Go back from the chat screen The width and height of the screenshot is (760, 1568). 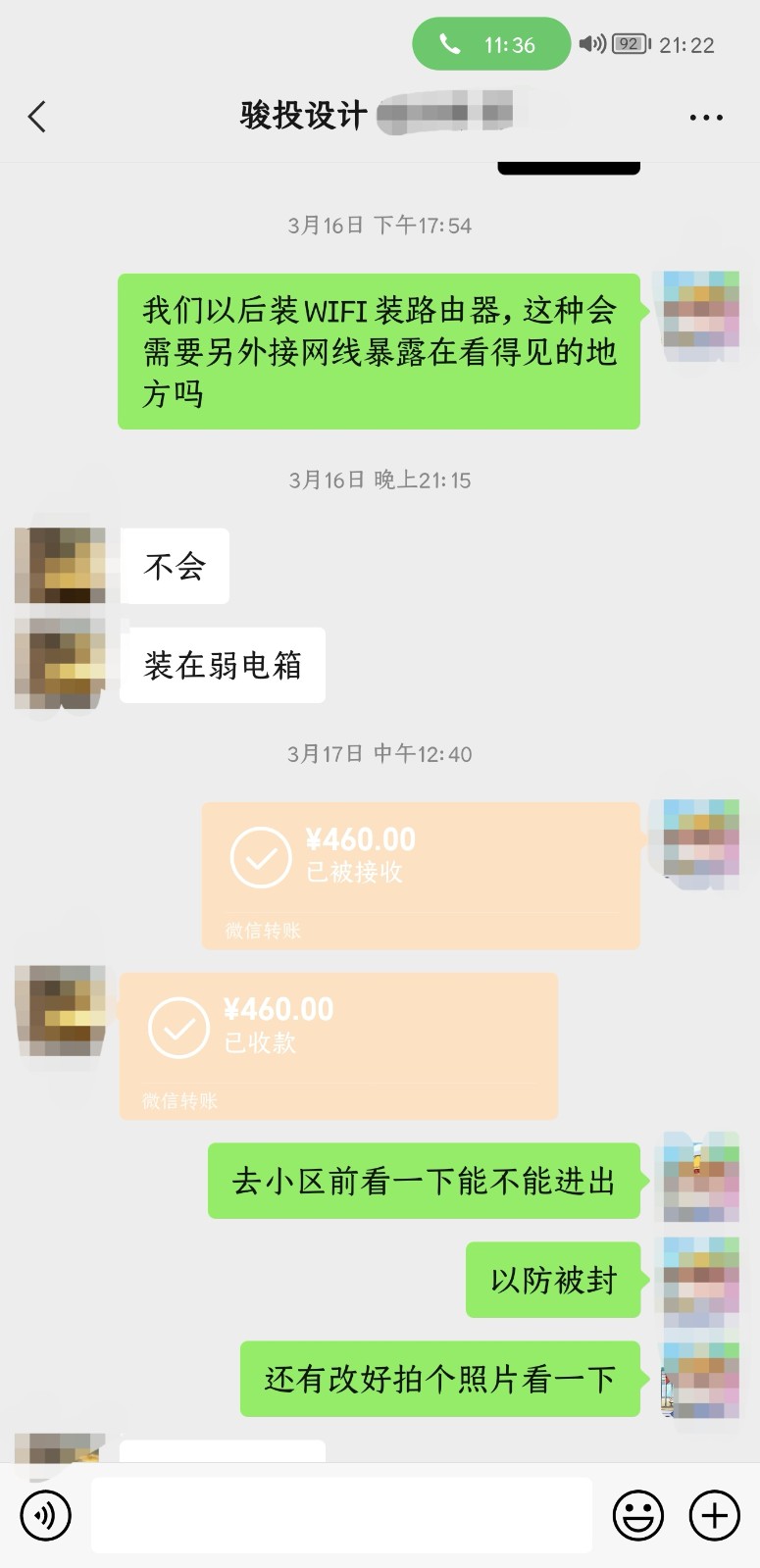tap(37, 117)
